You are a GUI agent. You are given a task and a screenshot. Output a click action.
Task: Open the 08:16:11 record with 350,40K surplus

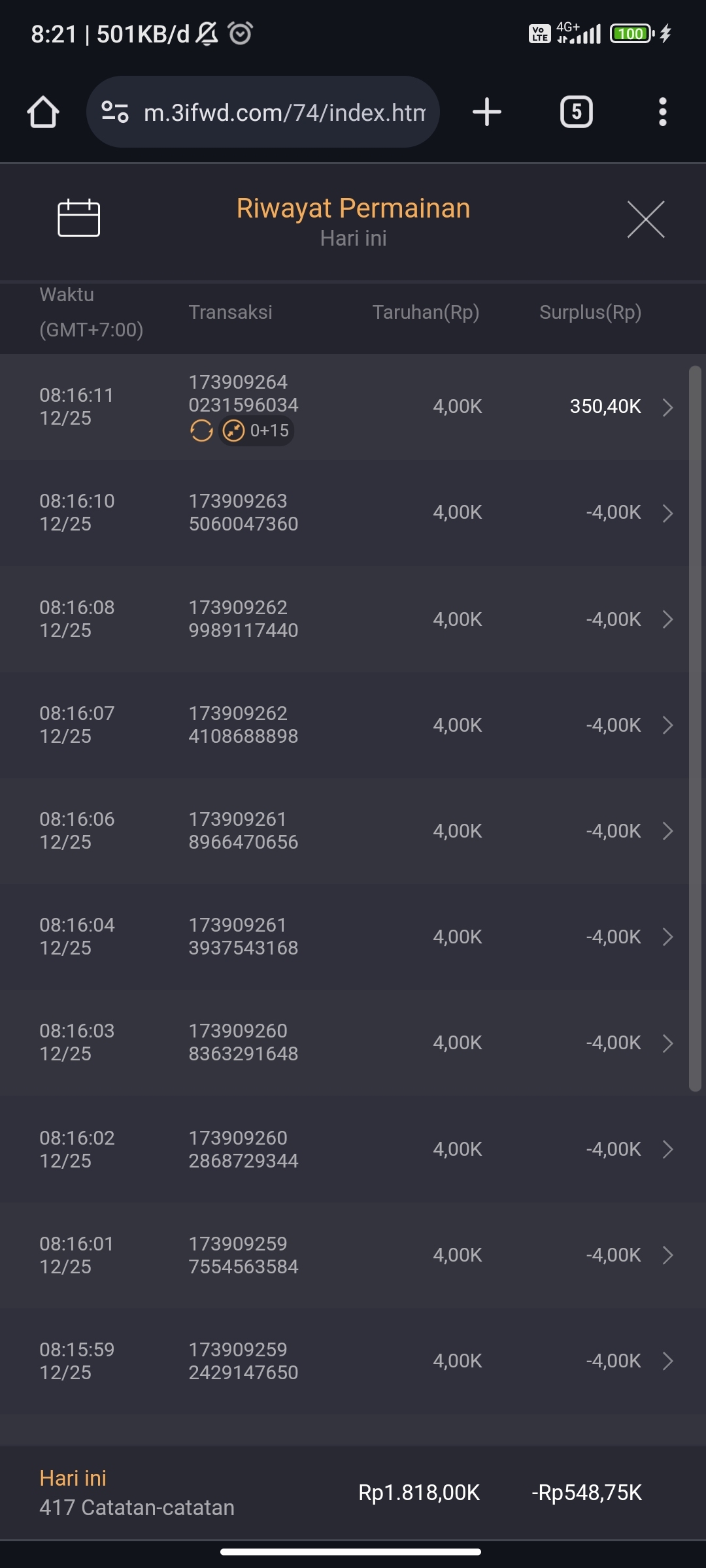(353, 407)
